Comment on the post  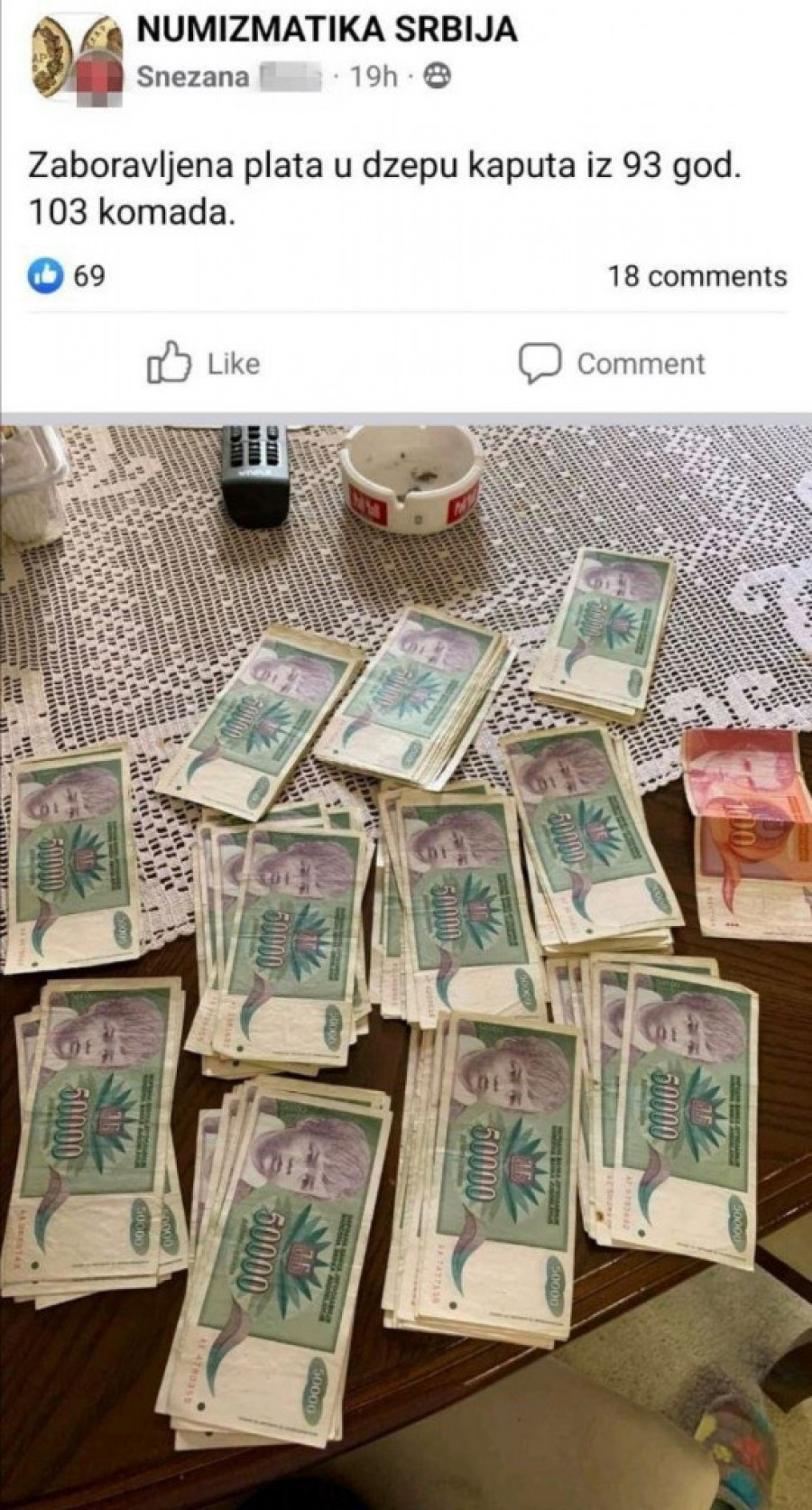612,364
